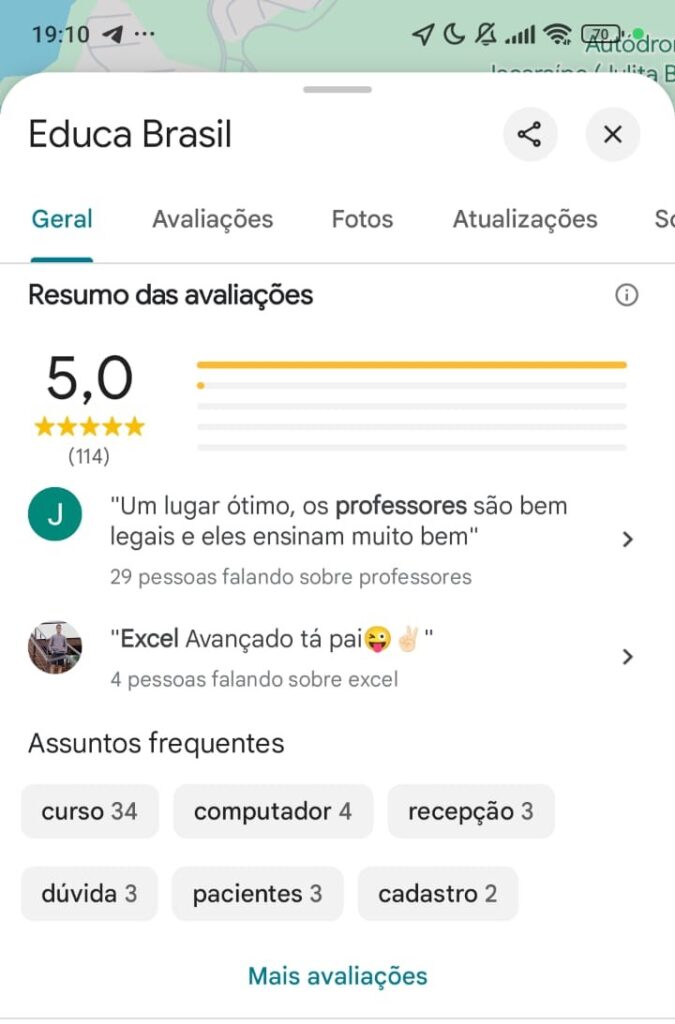This screenshot has height=1024, width=675.
Task: Switch to the Avaliações tab
Action: 212,219
